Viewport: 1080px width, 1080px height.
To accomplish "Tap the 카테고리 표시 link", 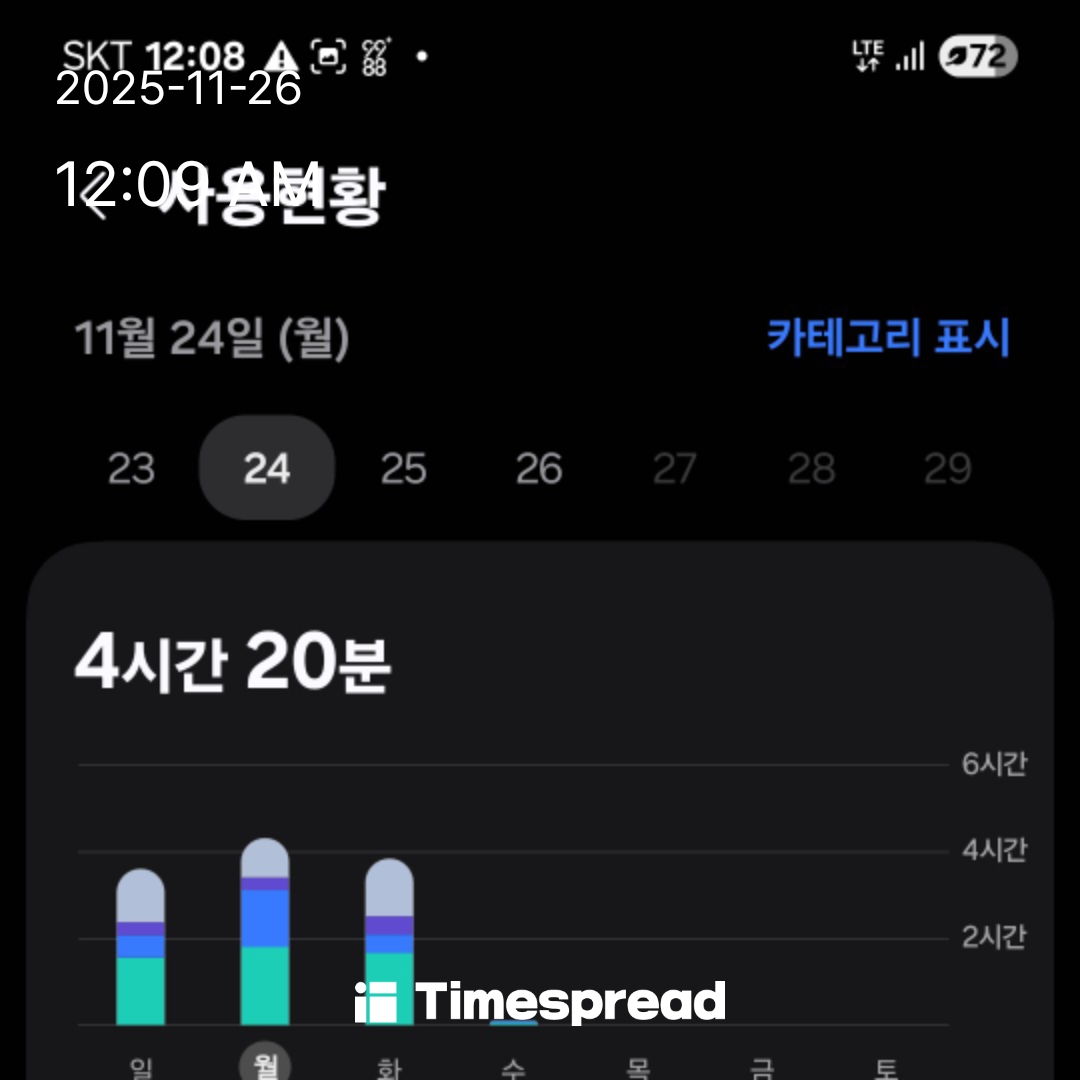I will 888,337.
